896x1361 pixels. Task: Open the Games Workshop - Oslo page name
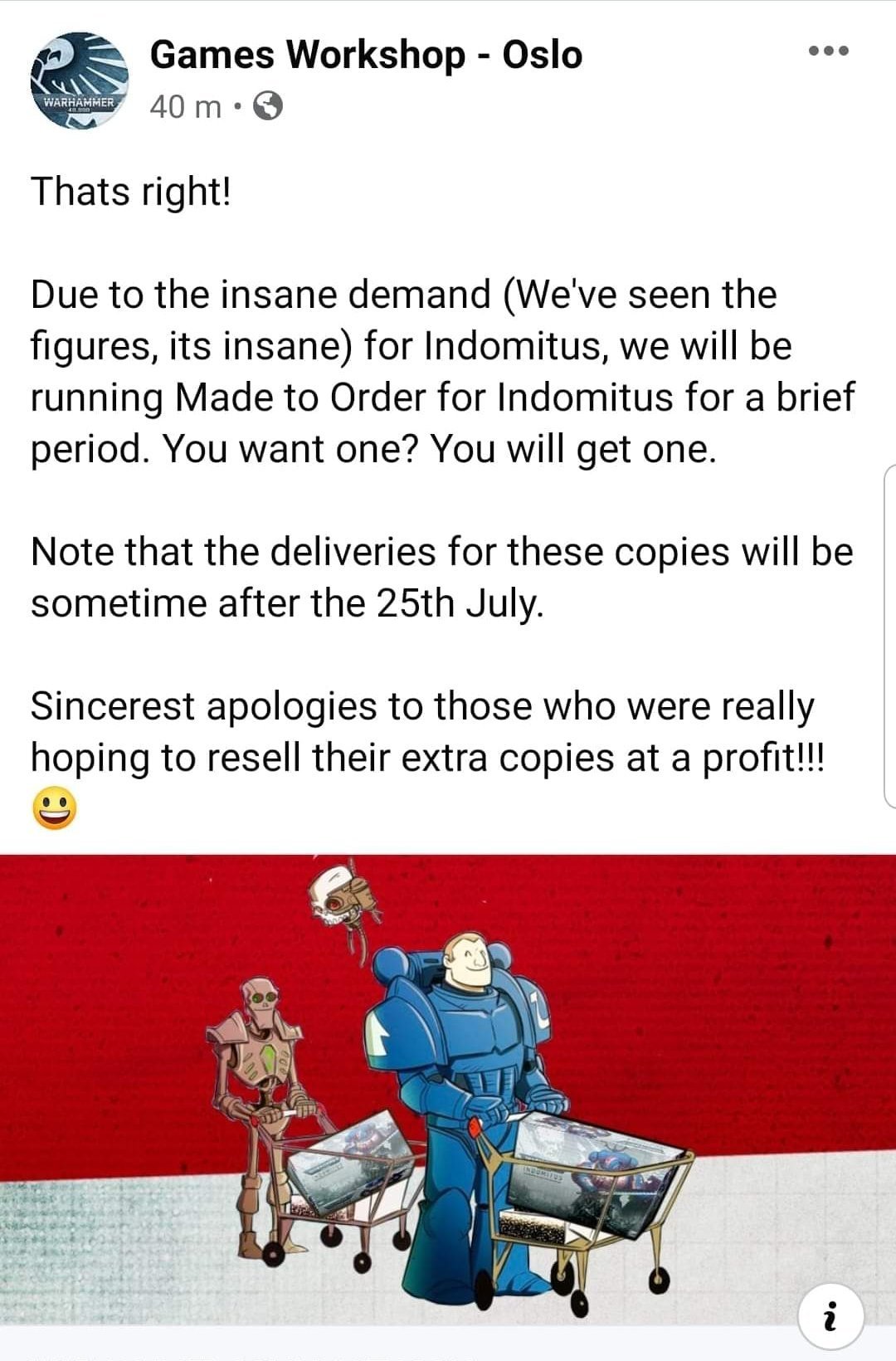[x=366, y=55]
